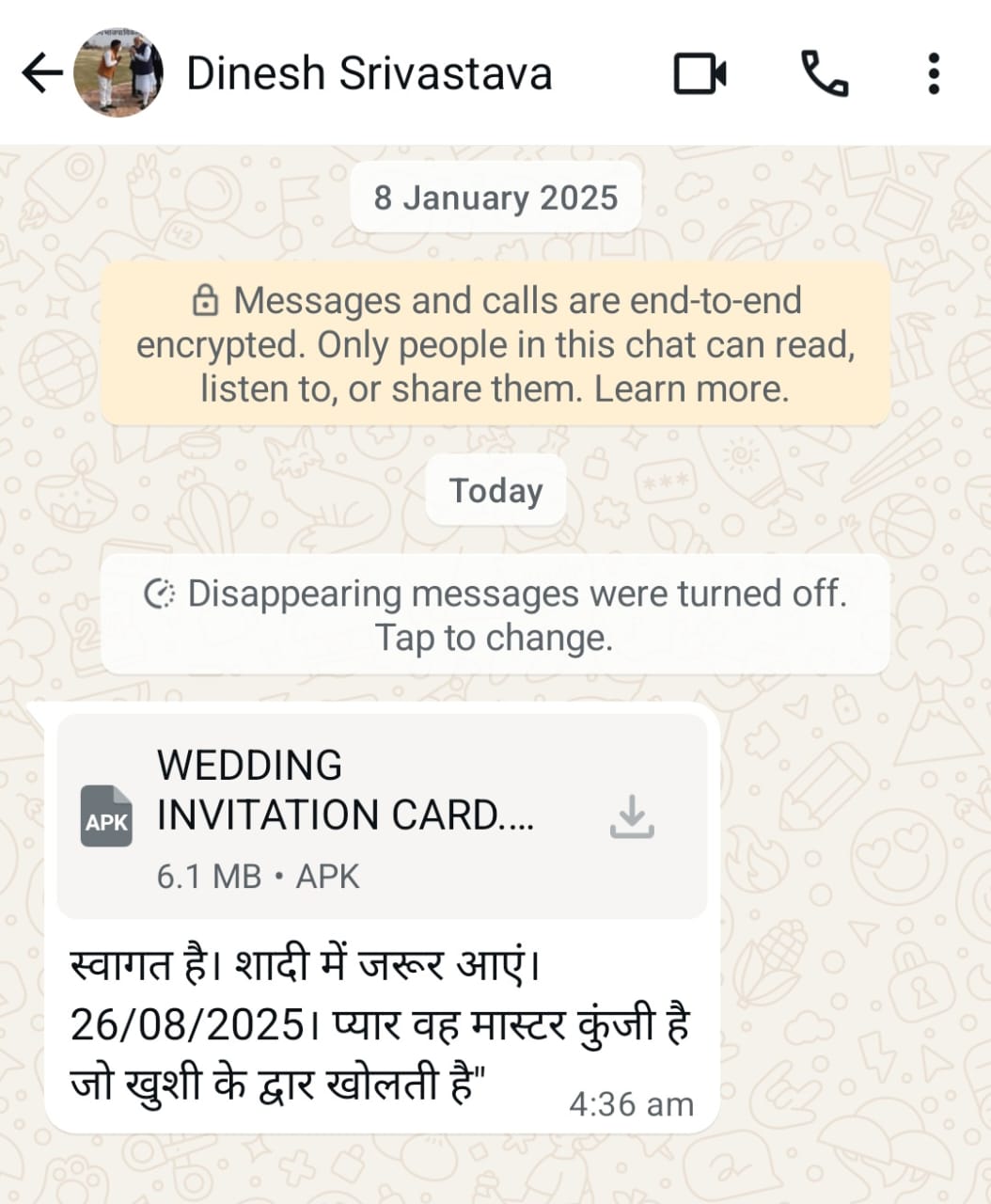Download the Wedding Invitation Card APK
Screen dimensions: 991x1204
(x=632, y=816)
